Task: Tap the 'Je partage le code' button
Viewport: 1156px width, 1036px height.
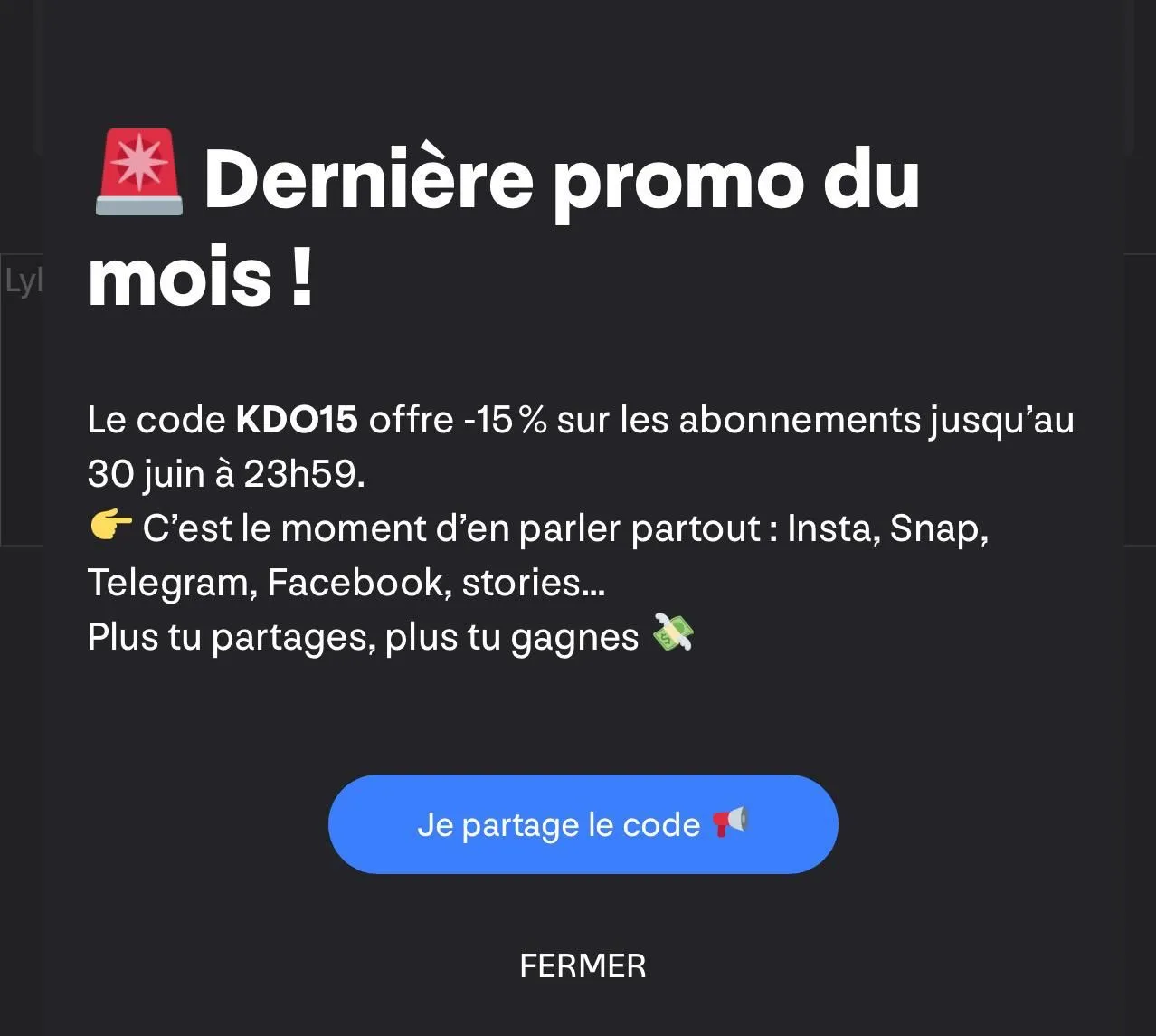Action: click(583, 824)
